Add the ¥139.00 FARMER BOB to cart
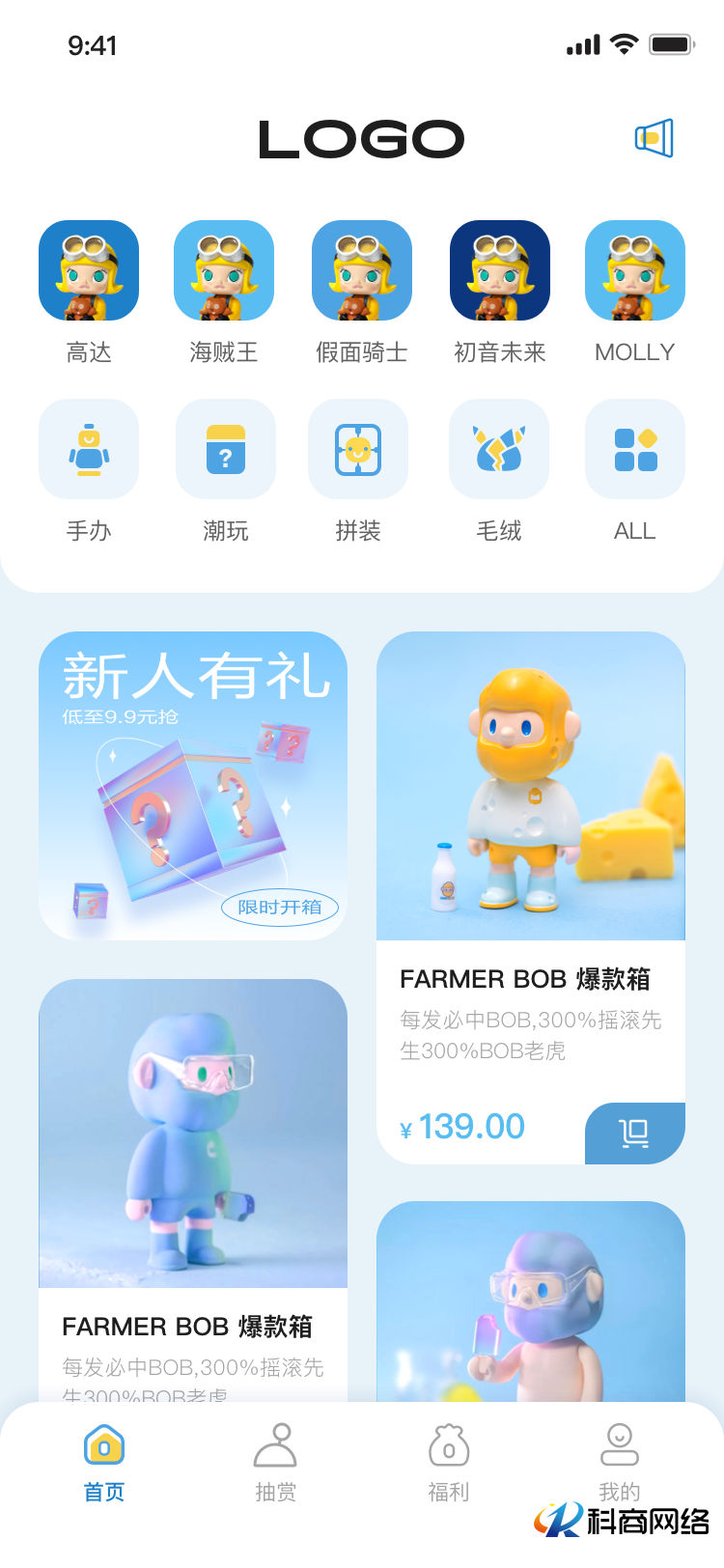 pos(634,1133)
